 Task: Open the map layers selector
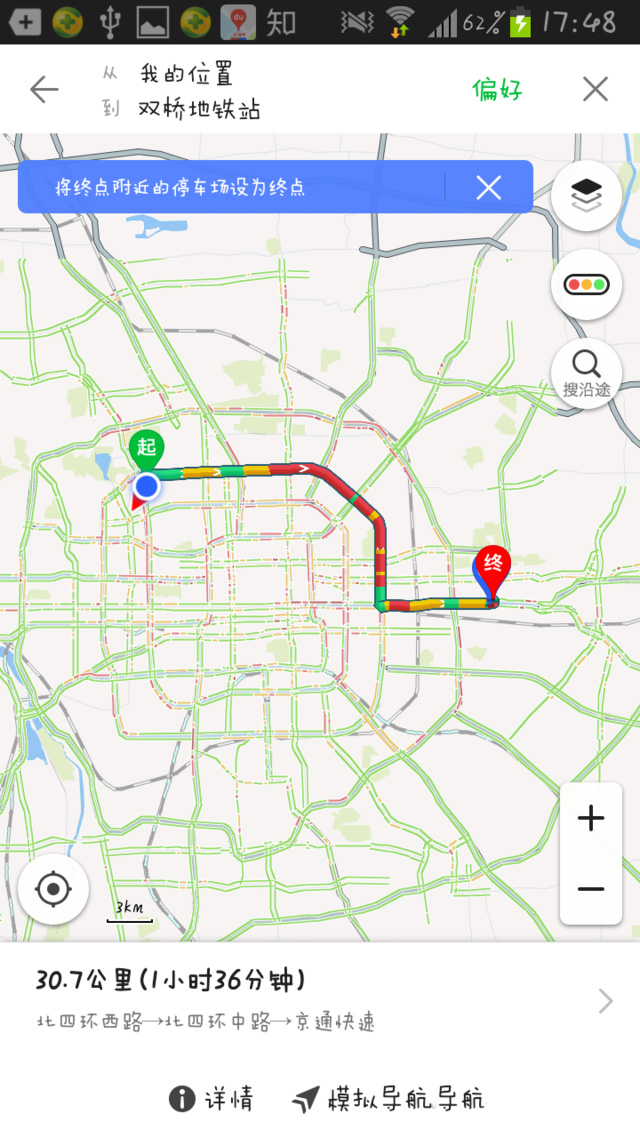586,195
